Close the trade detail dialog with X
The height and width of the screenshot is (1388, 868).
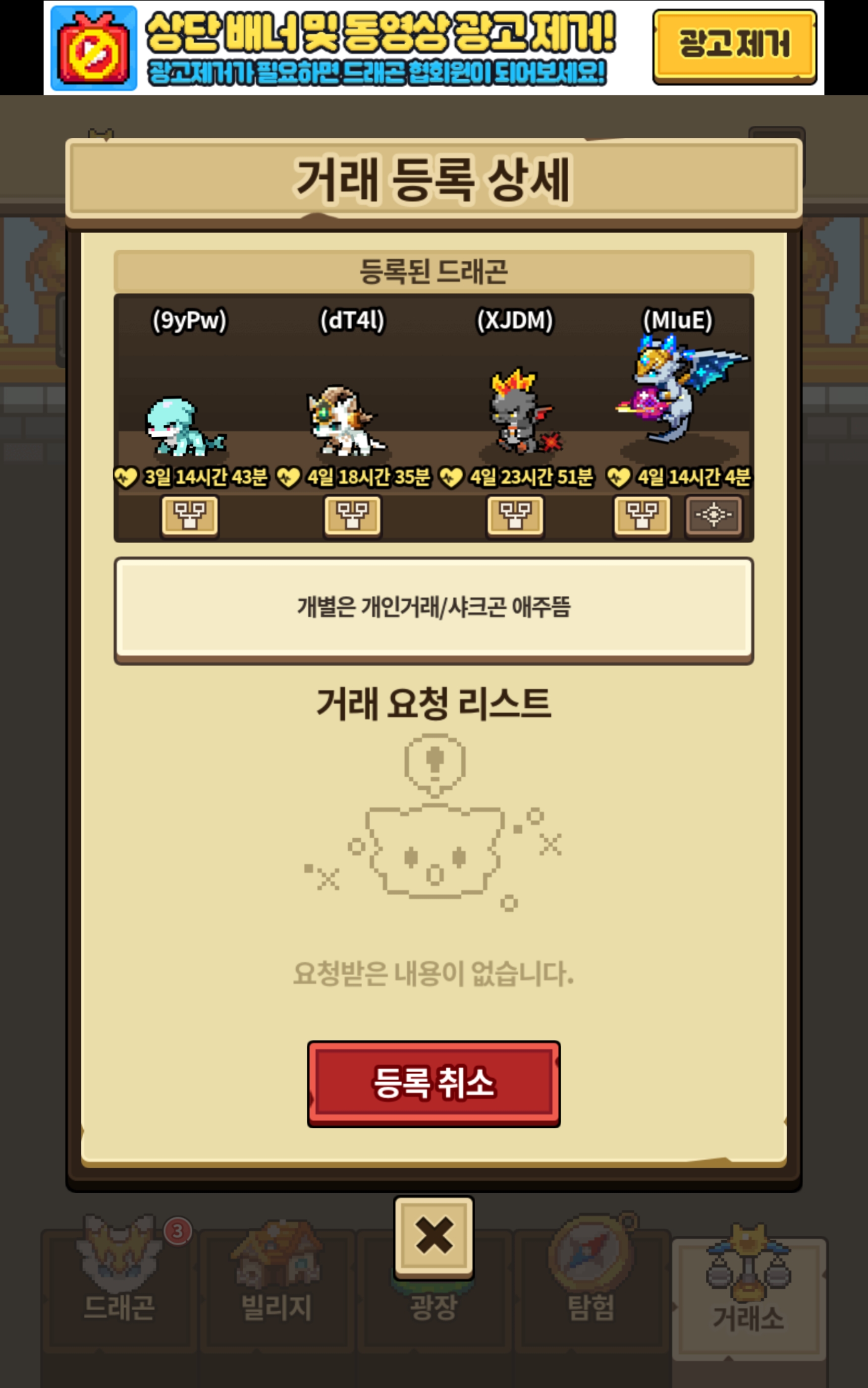click(x=434, y=1236)
